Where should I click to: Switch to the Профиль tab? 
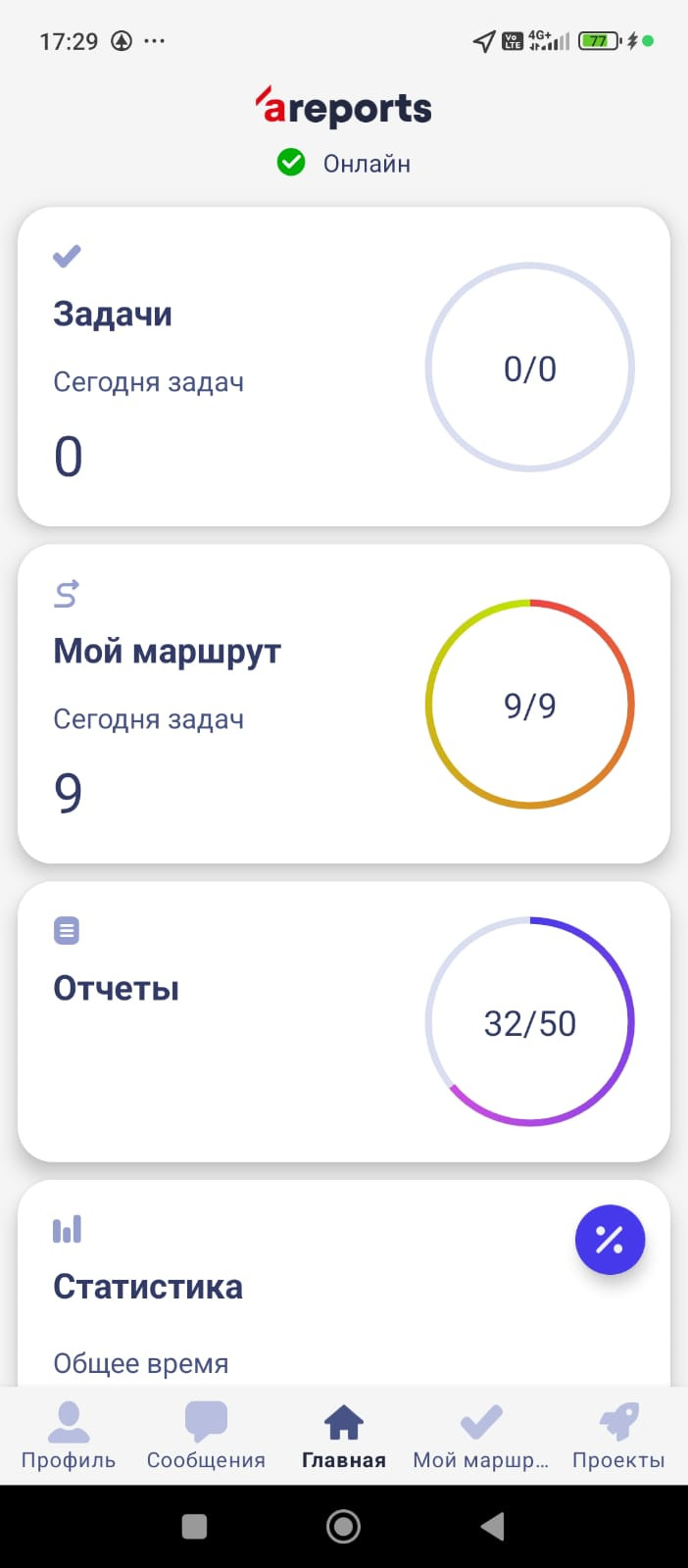69,1436
